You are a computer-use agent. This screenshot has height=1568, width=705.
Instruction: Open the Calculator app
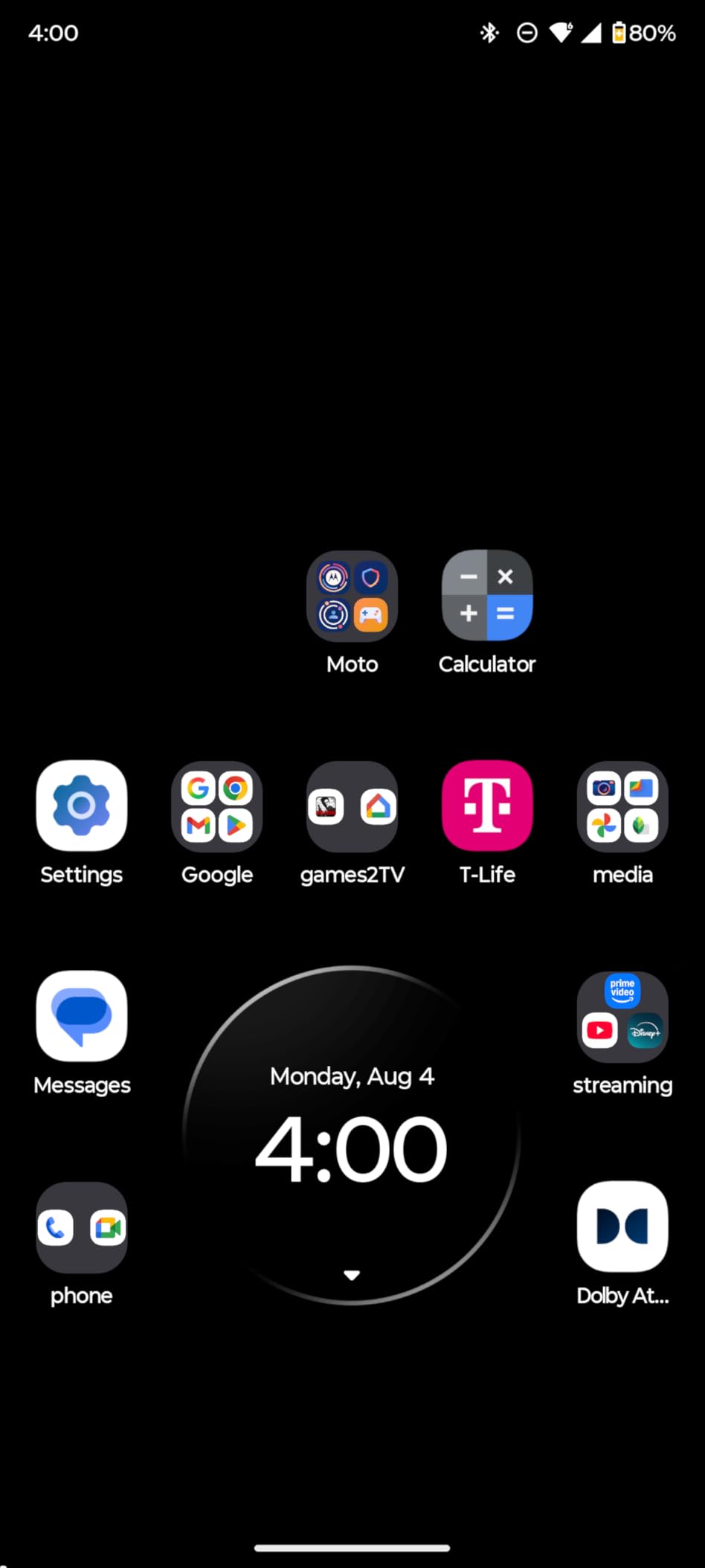click(x=487, y=595)
